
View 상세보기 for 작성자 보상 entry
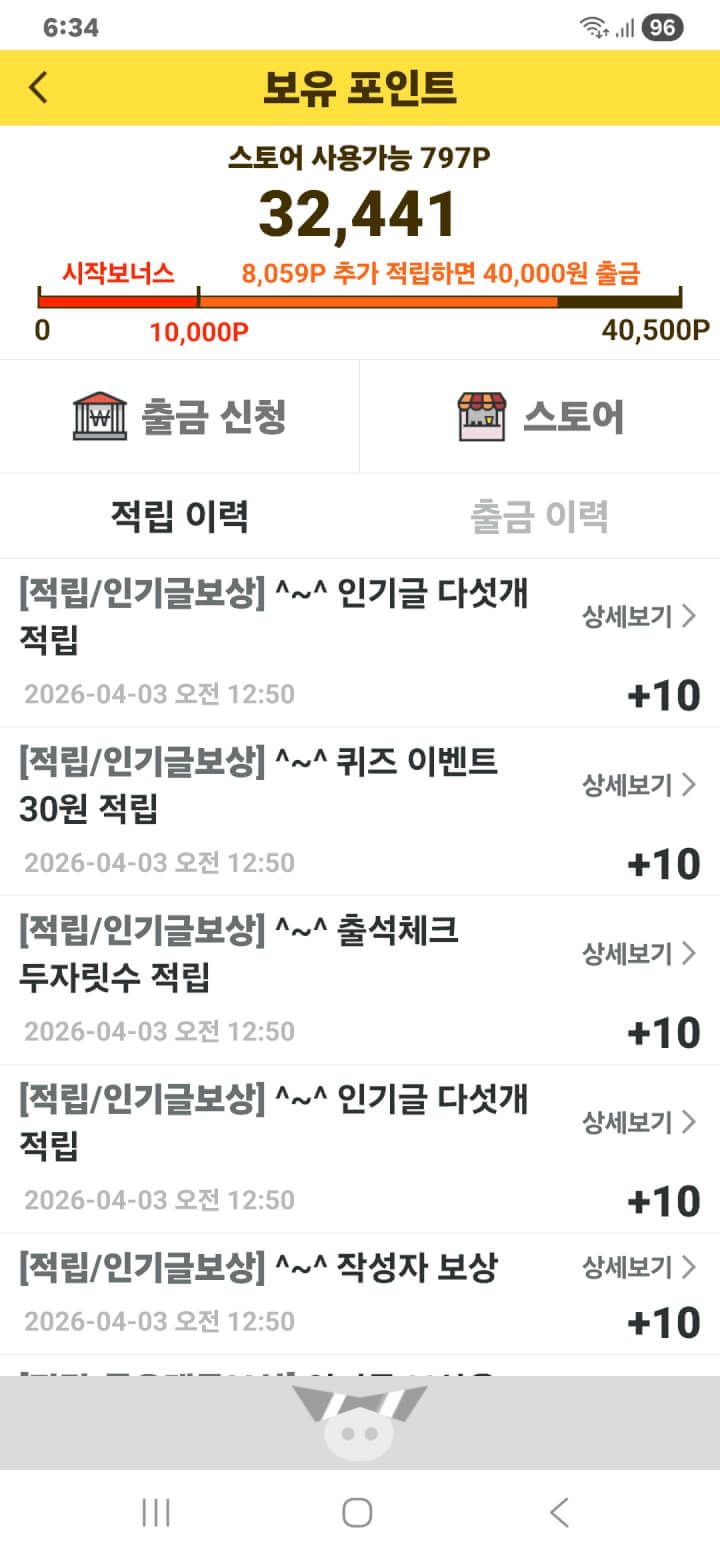pyautogui.click(x=638, y=1267)
